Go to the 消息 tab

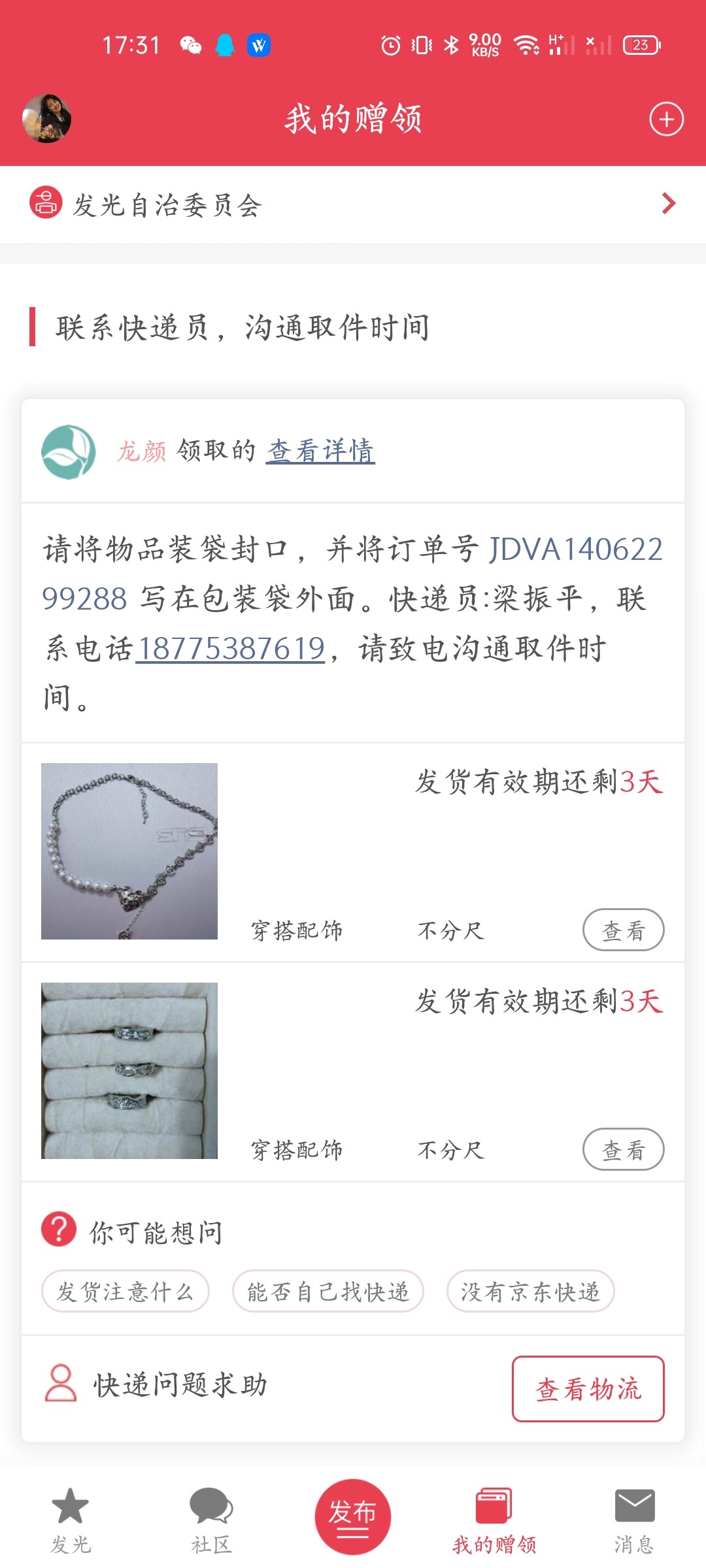click(634, 1519)
